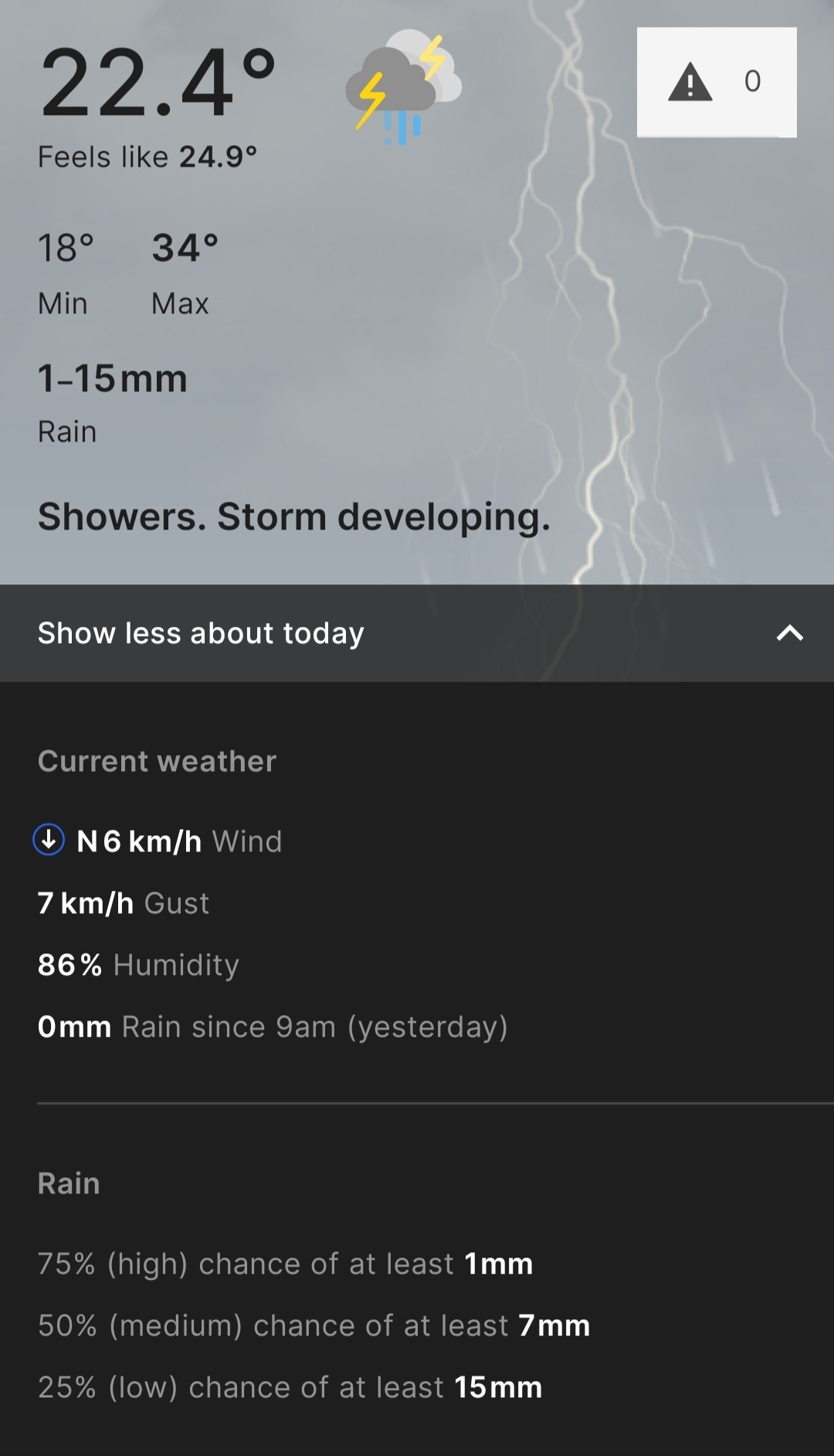Tap the Showers Storm developing summary text
The width and height of the screenshot is (834, 1456).
[294, 516]
